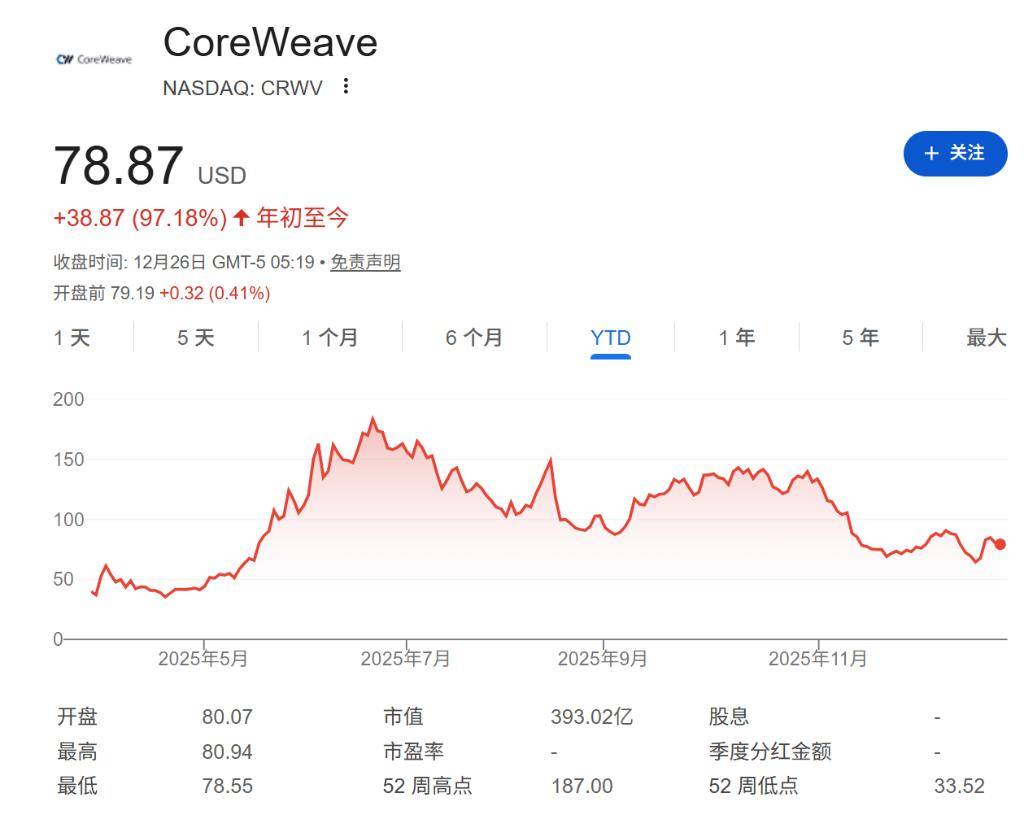This screenshot has width=1024, height=815.
Task: Show the 5 年 chart range
Action: pyautogui.click(x=860, y=338)
